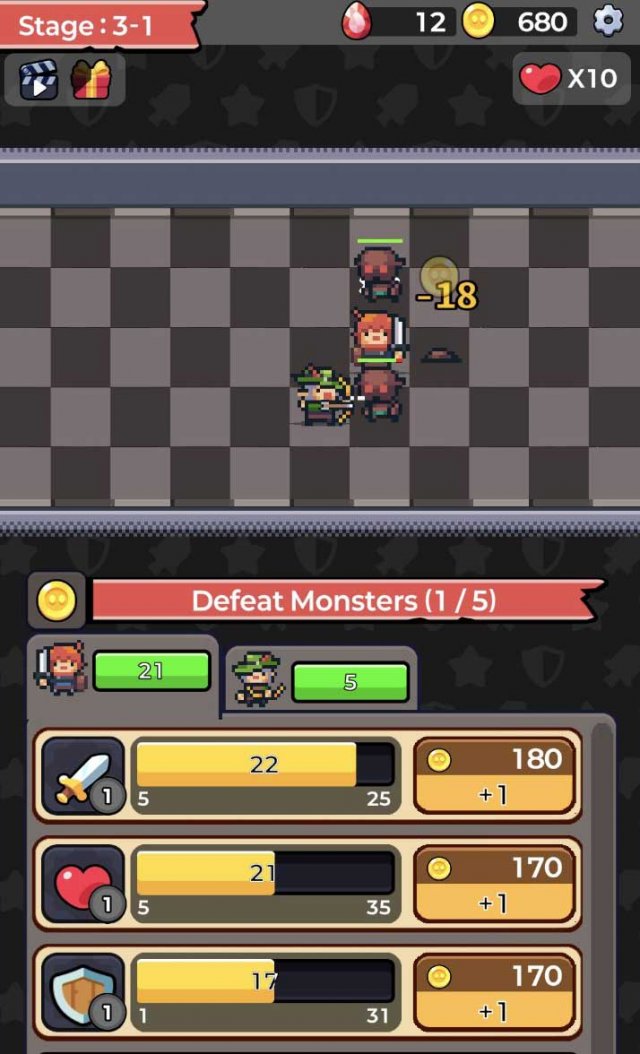Image resolution: width=640 pixels, height=1054 pixels.
Task: Upgrade shield defense for 170 coins
Action: click(x=494, y=993)
